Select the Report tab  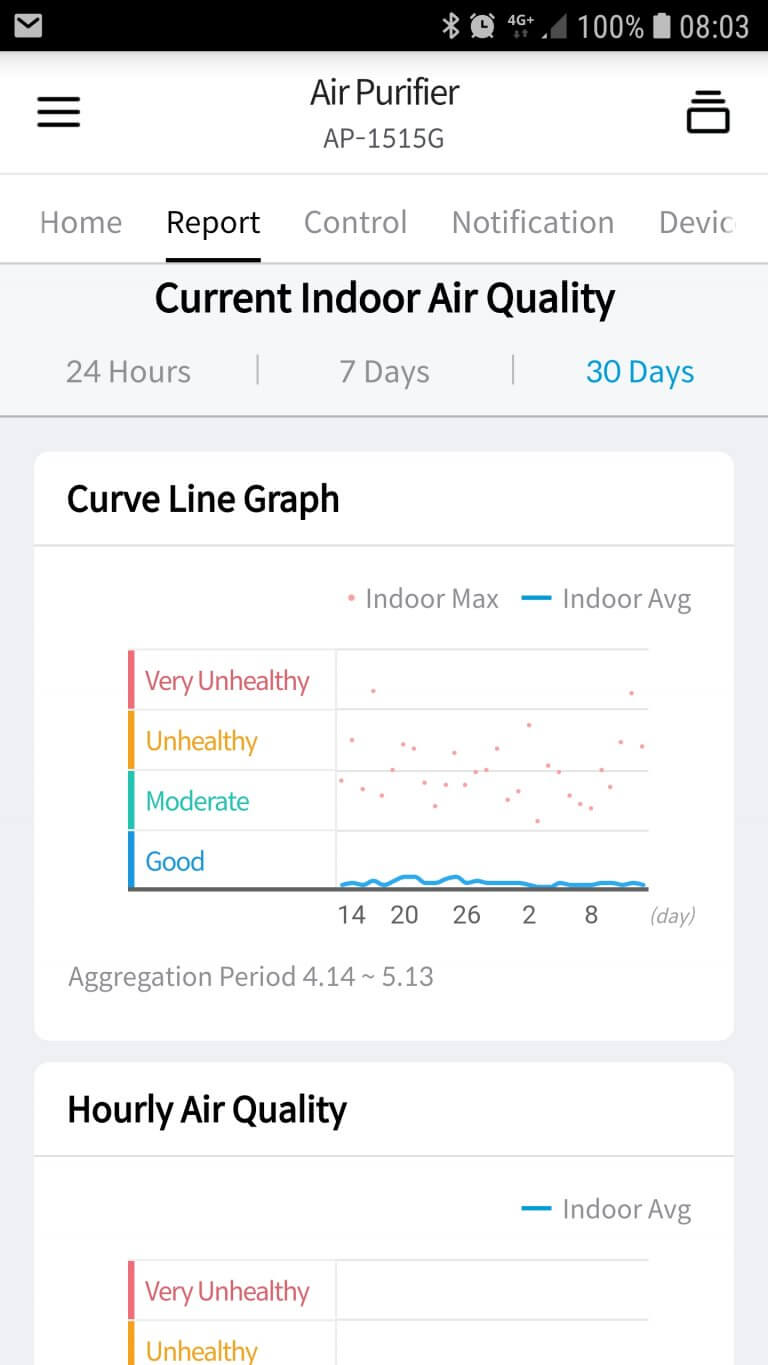click(213, 222)
